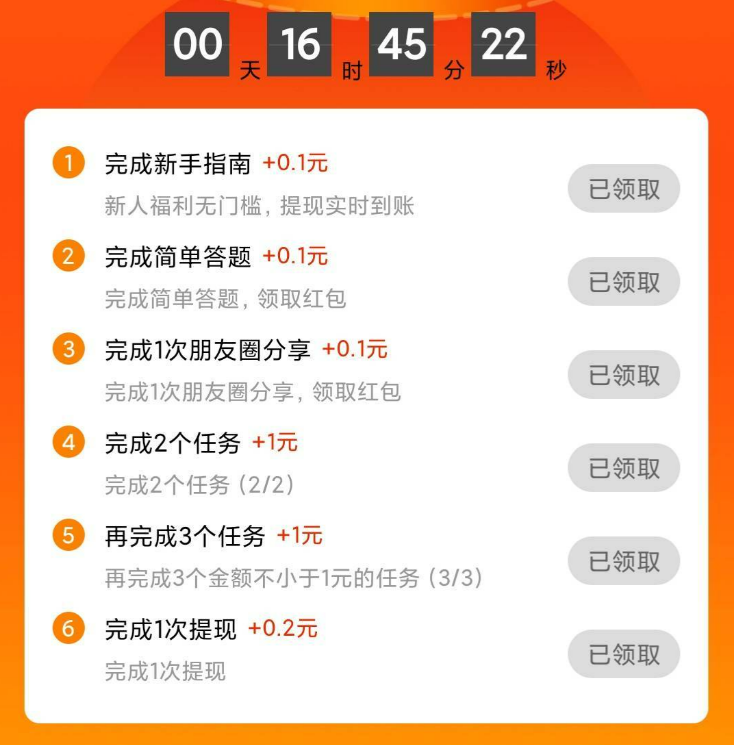Click the 已领取 button beside 朋友圈分享 task
734x745 pixels.
tap(623, 375)
